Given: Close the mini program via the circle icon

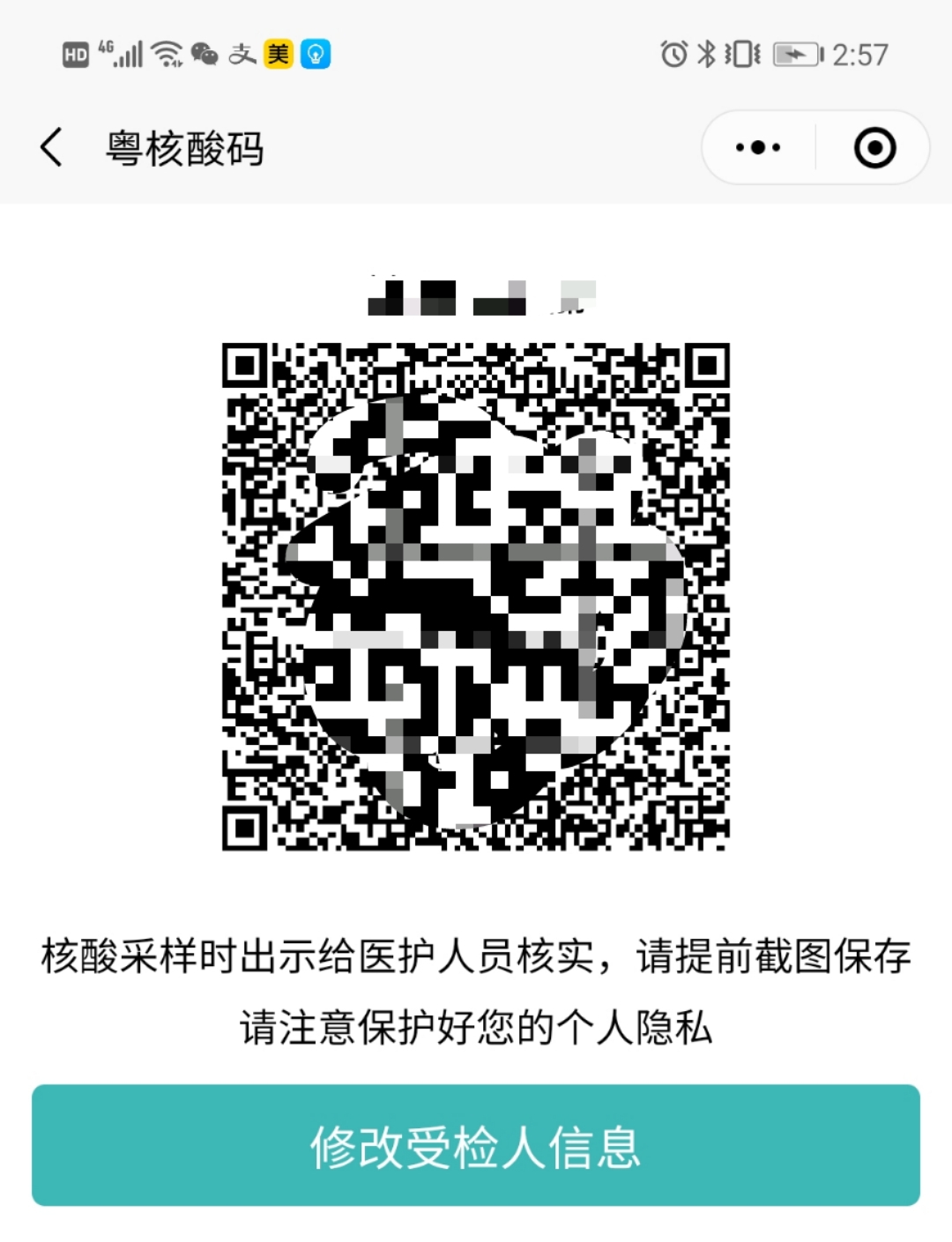Looking at the screenshot, I should pyautogui.click(x=874, y=147).
